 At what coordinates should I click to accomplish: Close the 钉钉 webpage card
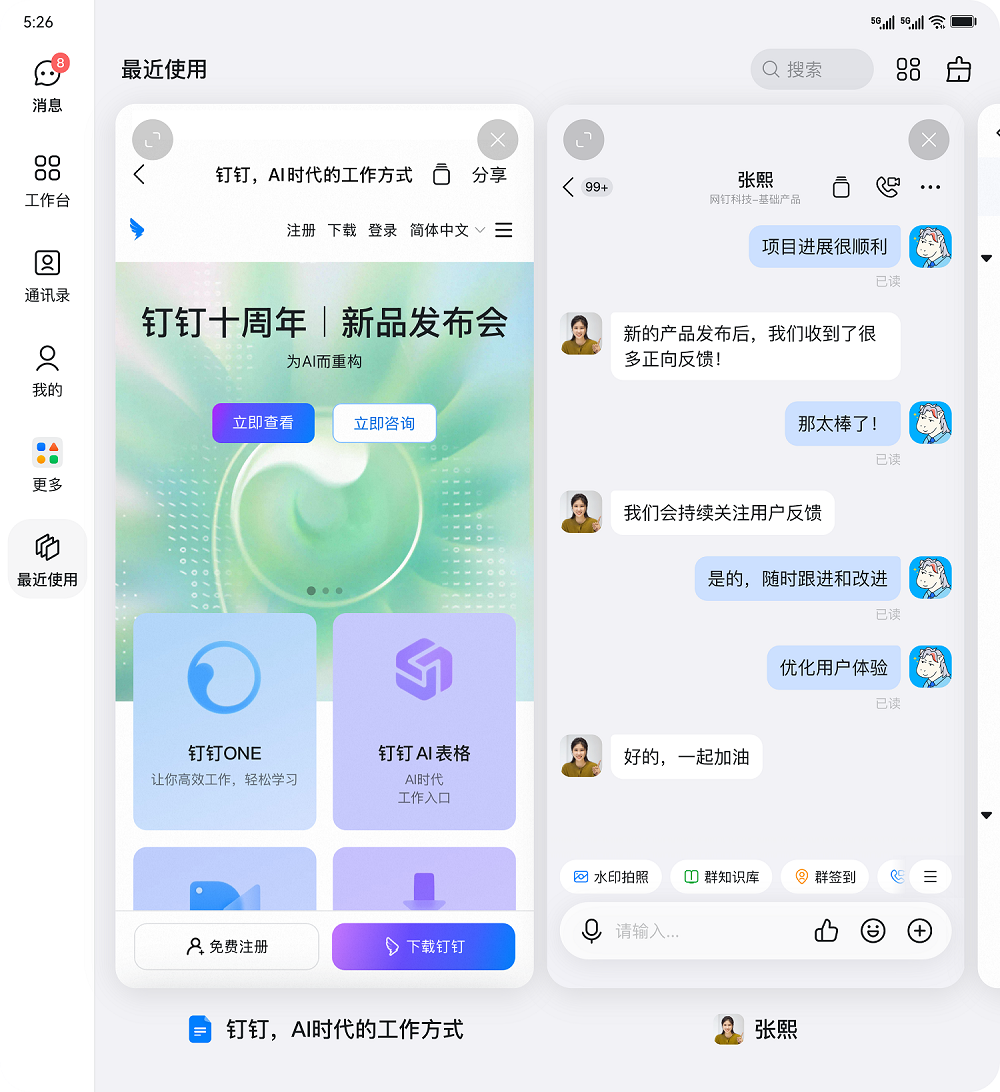coord(497,140)
